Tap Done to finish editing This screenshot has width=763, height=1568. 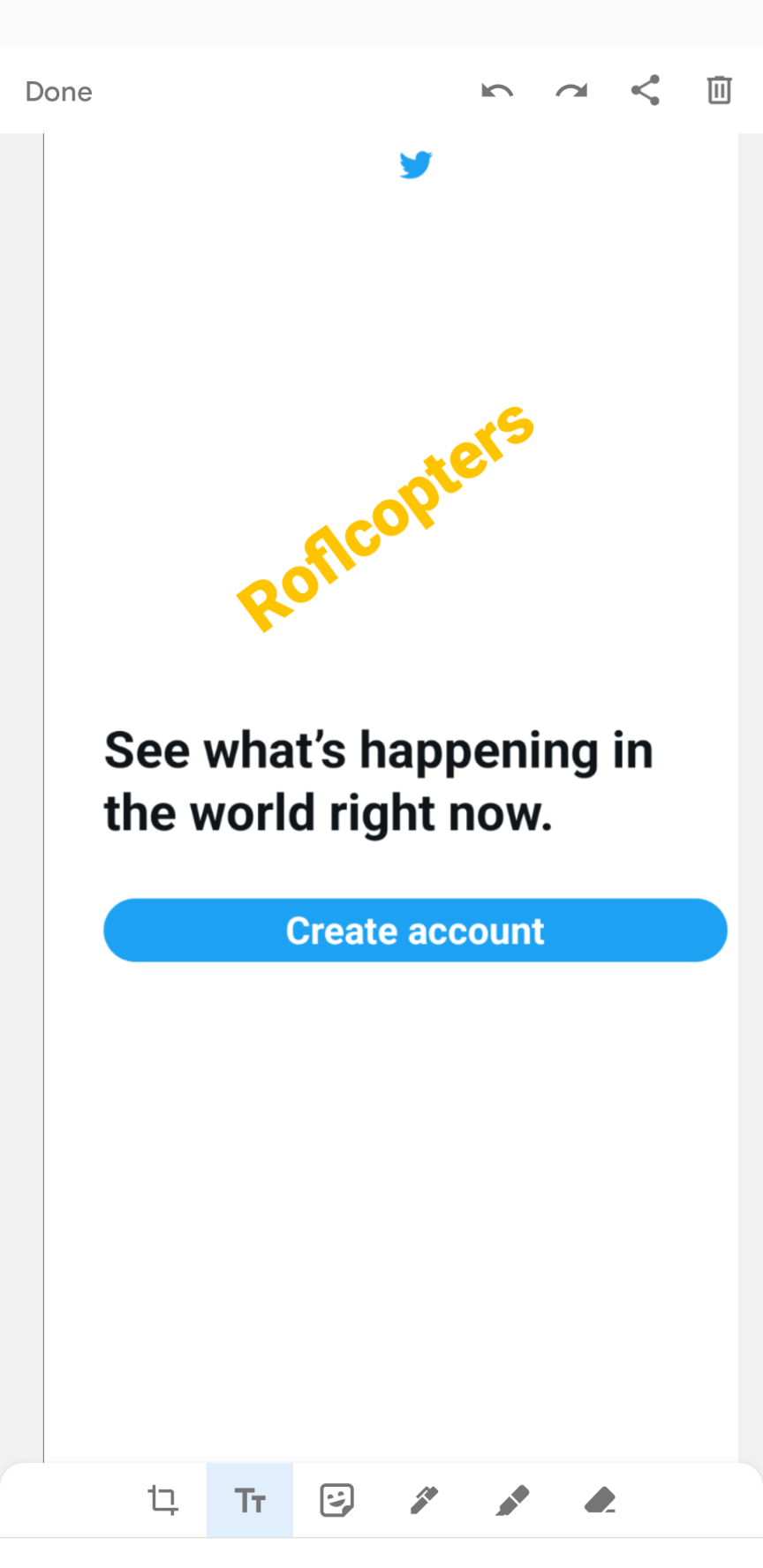[58, 92]
